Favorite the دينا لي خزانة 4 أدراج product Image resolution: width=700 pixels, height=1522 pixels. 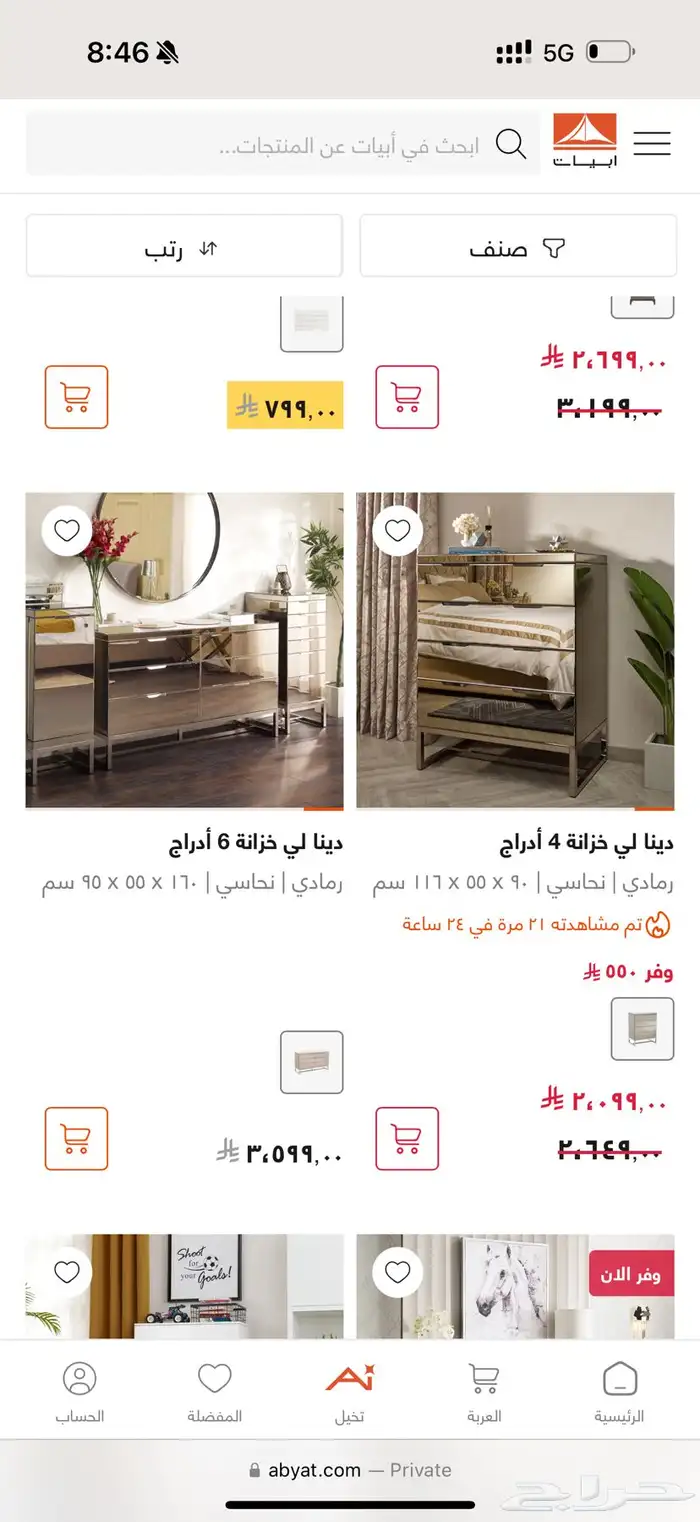coord(398,530)
